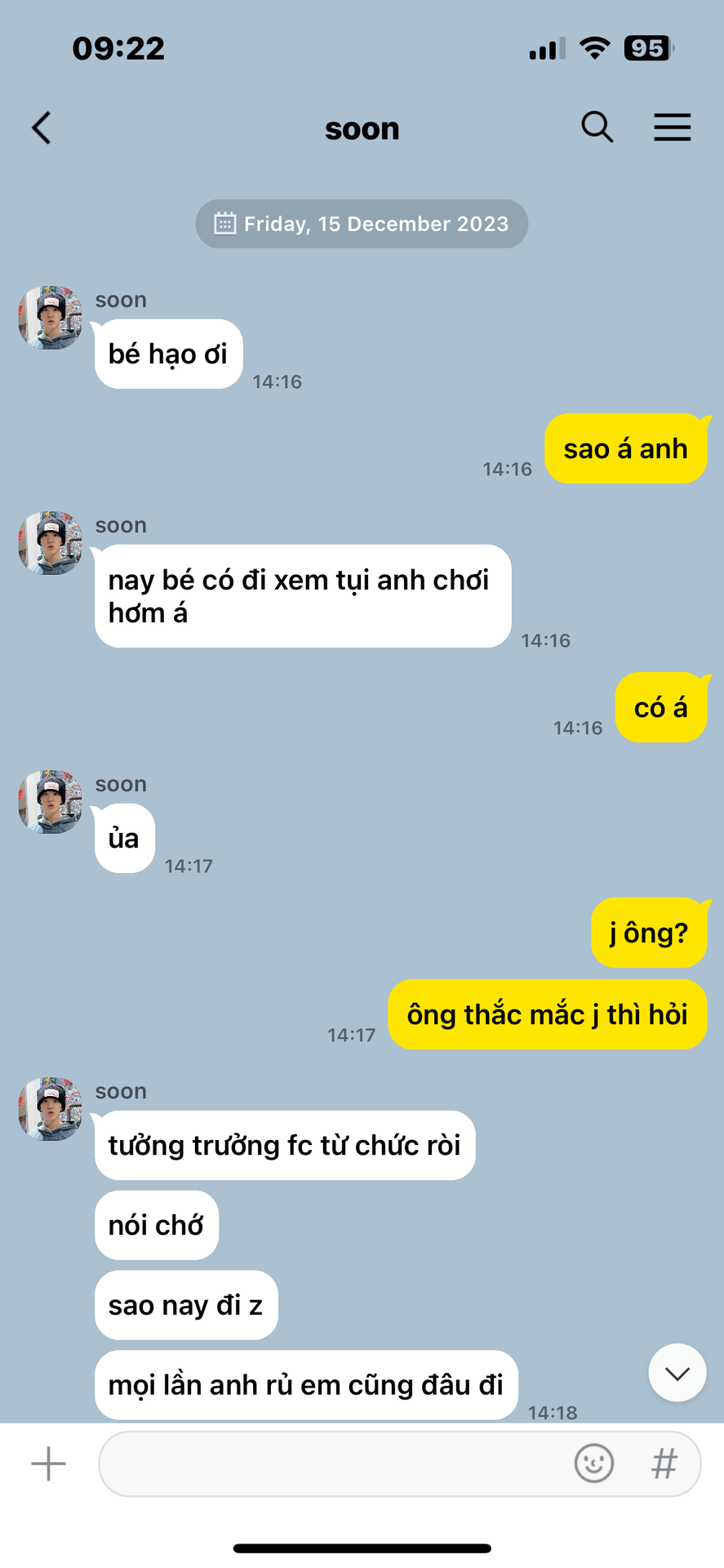This screenshot has width=724, height=1568.
Task: Jump to the latest message
Action: (x=677, y=1374)
